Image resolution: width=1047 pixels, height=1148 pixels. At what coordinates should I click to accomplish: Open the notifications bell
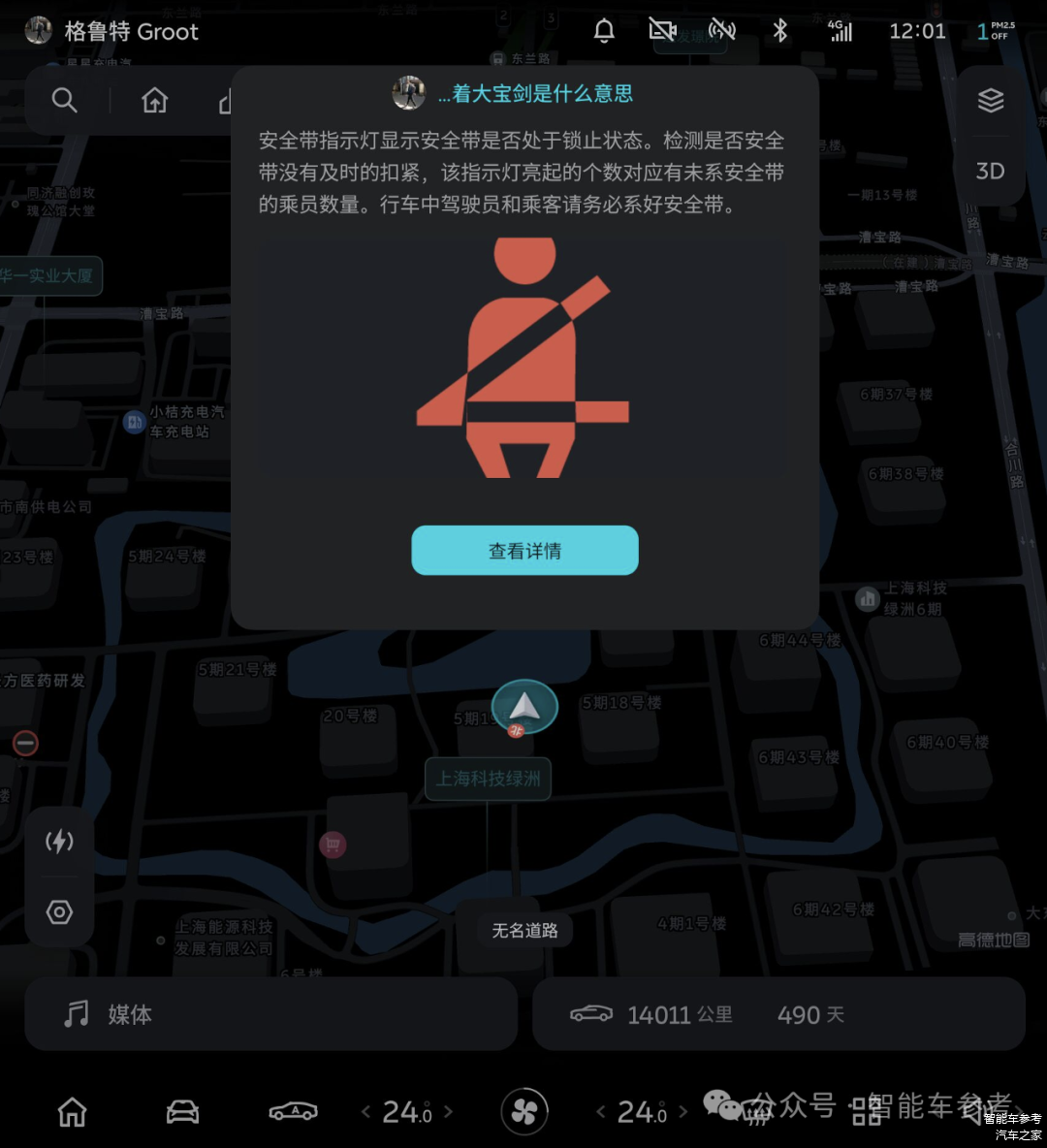604,31
